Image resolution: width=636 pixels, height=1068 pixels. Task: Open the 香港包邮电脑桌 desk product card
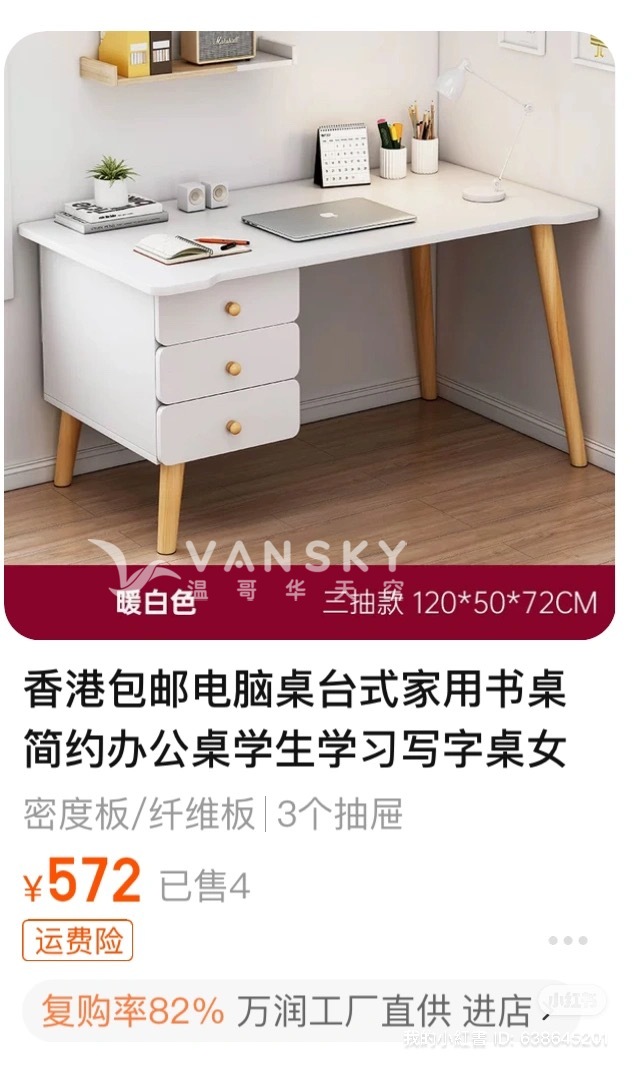[296, 718]
